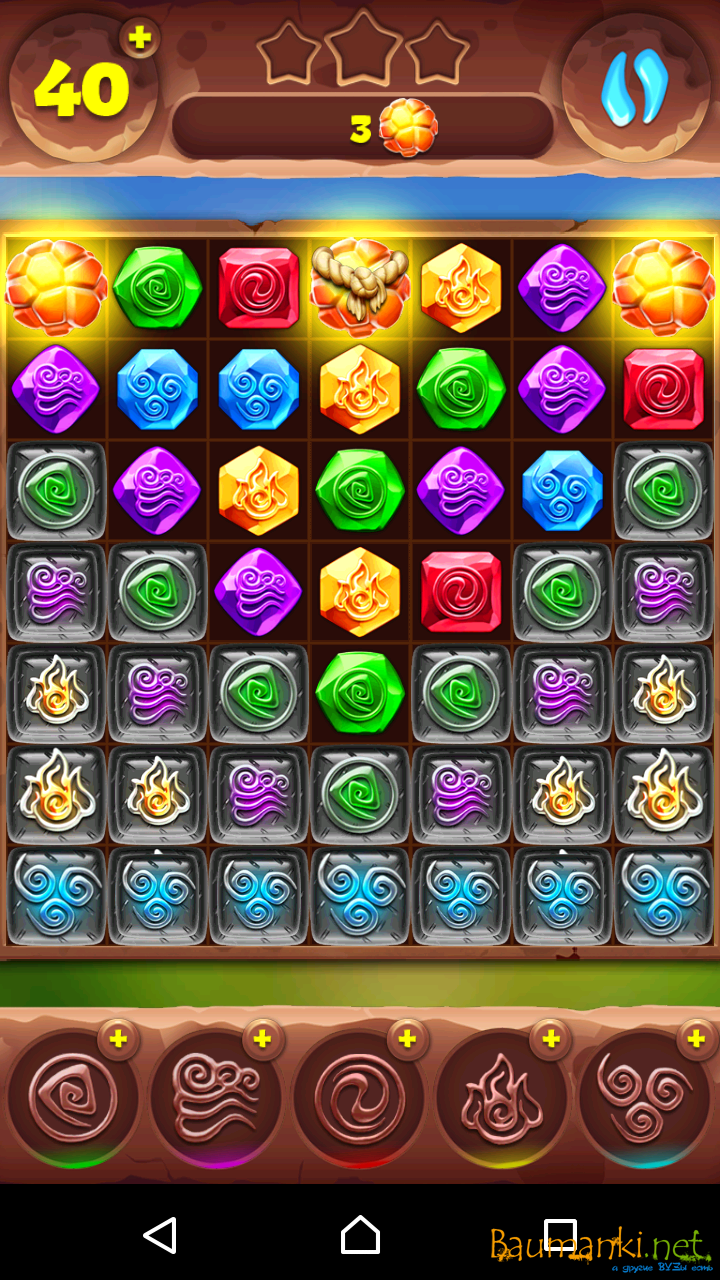Image resolution: width=720 pixels, height=1280 pixels.
Task: Activate the red spiral booster
Action: [358, 1098]
